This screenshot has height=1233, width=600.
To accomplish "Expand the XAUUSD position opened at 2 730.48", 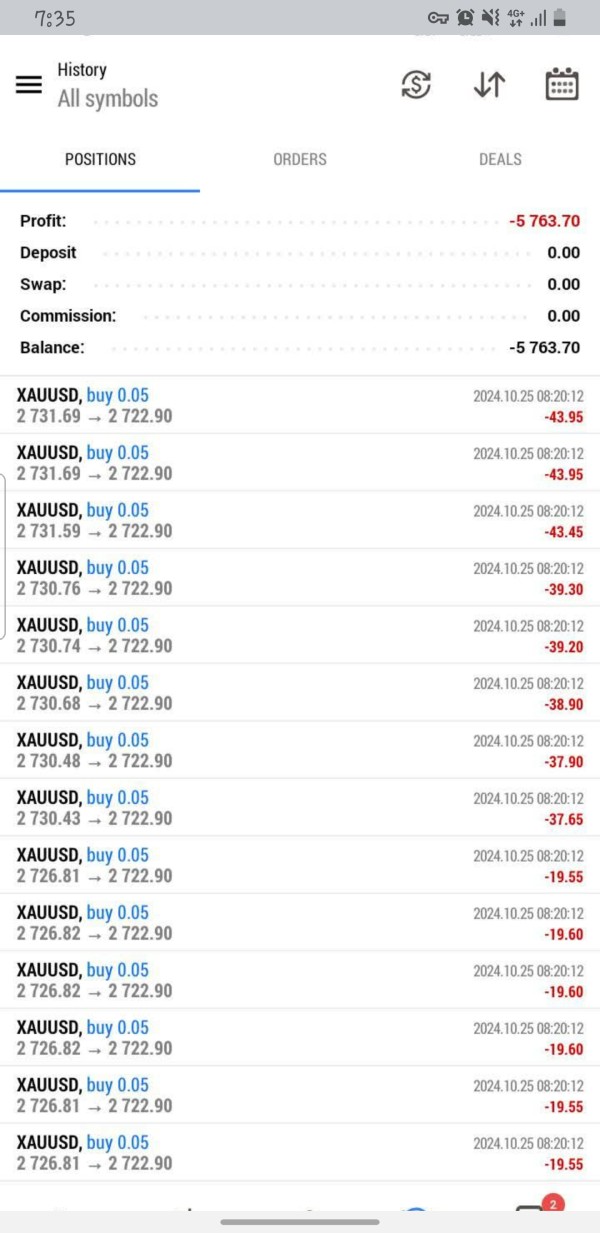I will pyautogui.click(x=300, y=750).
